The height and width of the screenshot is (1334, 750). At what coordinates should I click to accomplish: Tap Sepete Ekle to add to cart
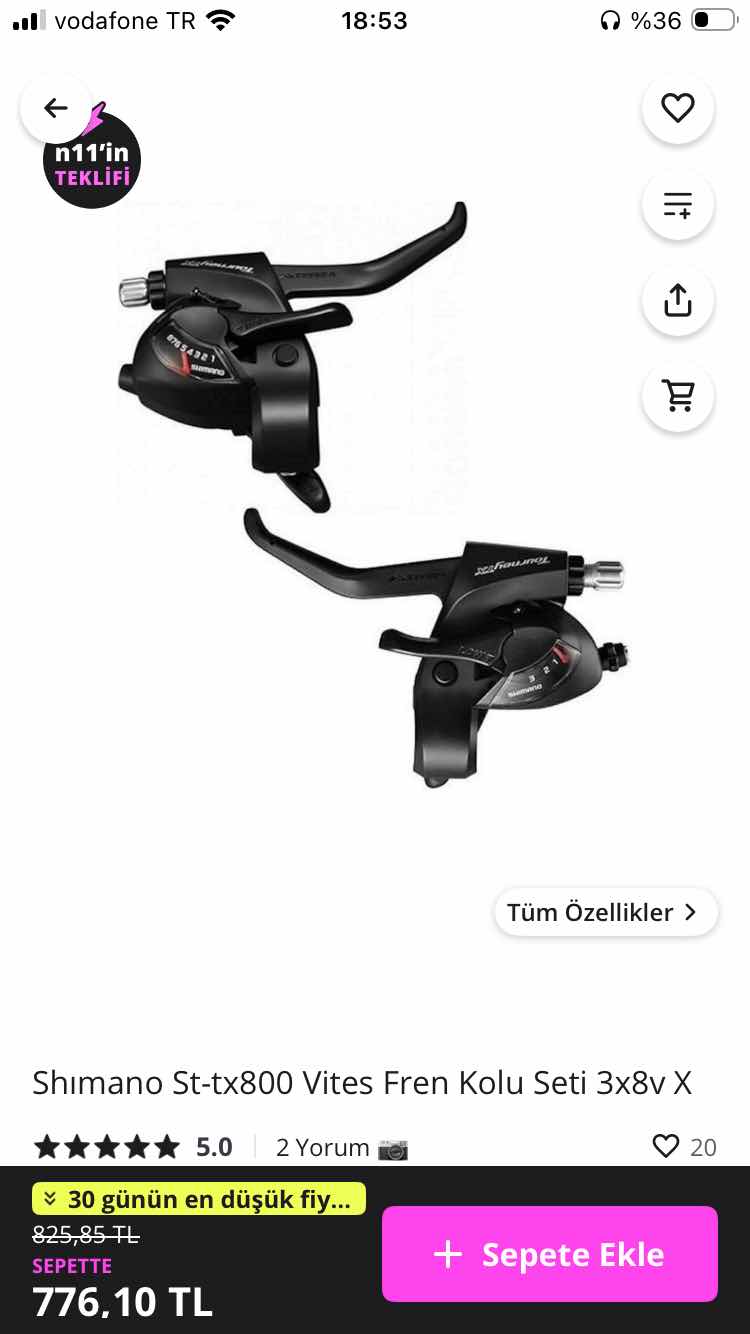[x=549, y=1254]
